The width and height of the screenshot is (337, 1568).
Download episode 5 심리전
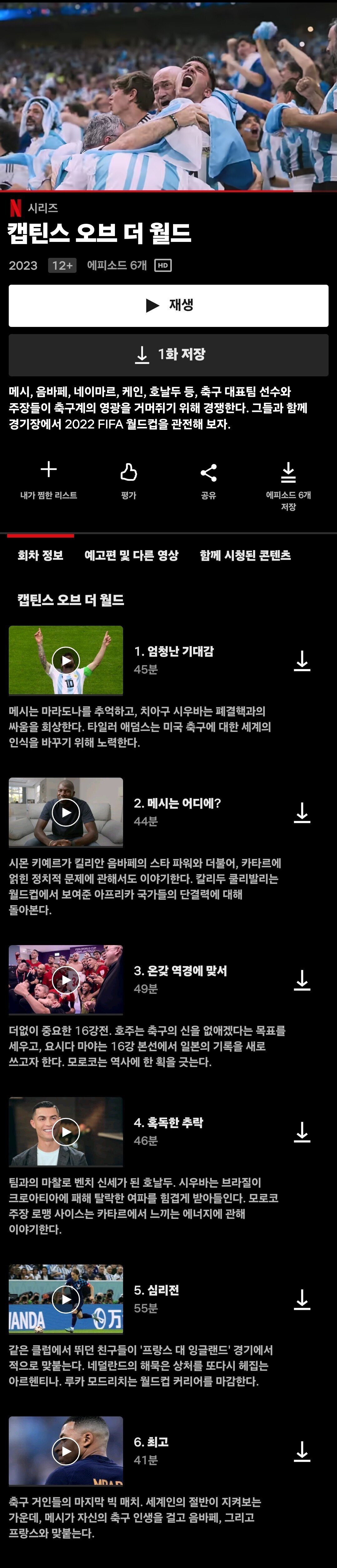point(302,1299)
